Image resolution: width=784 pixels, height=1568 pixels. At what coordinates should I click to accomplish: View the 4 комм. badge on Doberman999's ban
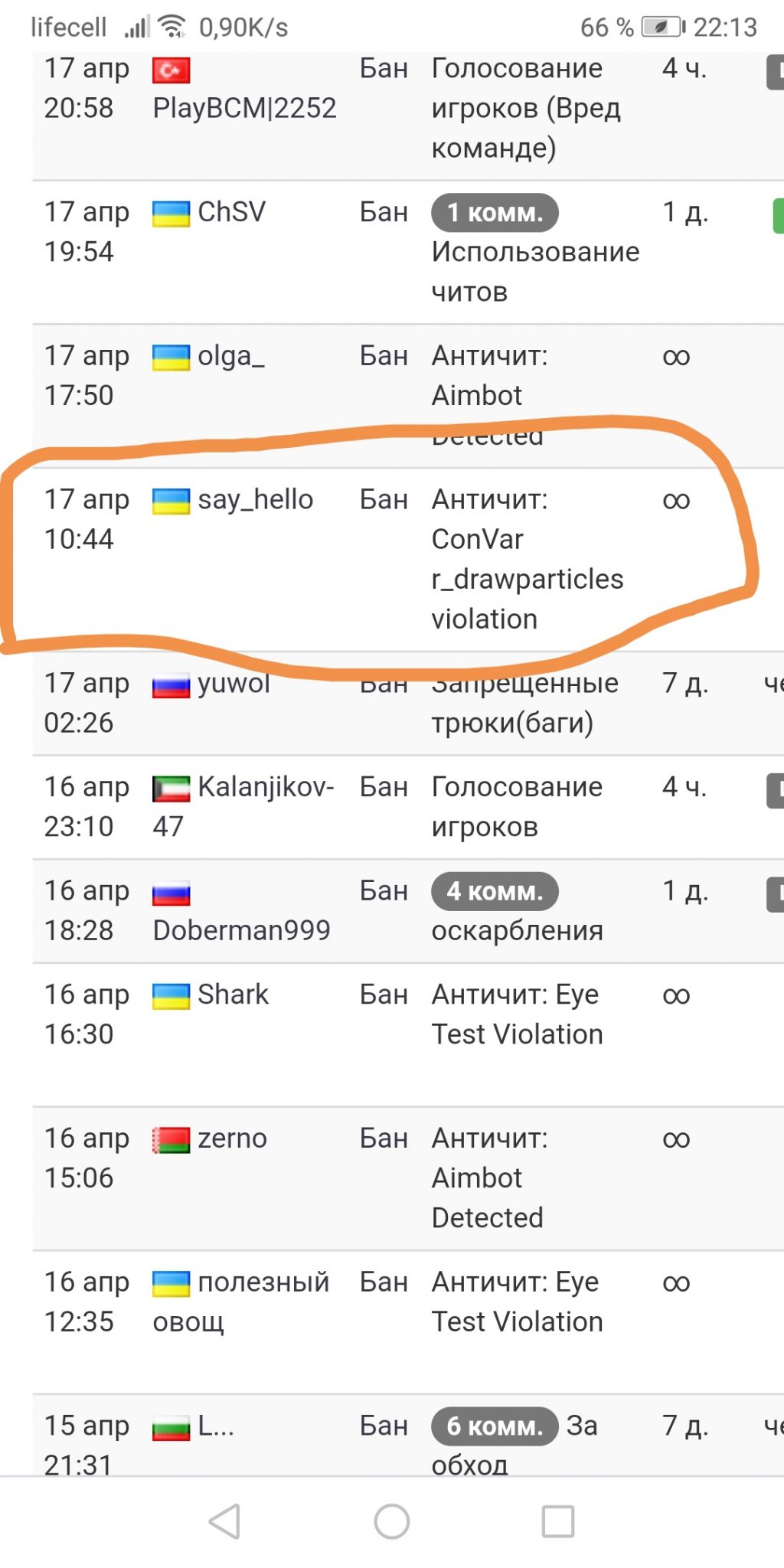(495, 891)
